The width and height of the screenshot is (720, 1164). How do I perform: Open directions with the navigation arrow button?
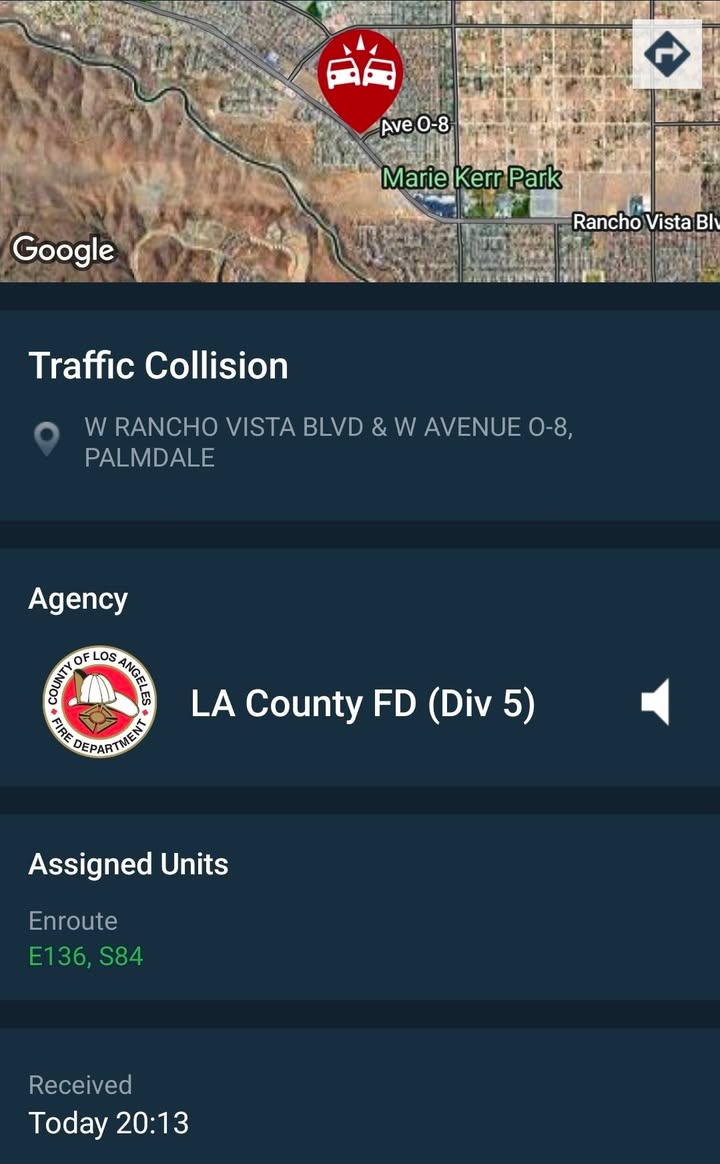pyautogui.click(x=667, y=54)
